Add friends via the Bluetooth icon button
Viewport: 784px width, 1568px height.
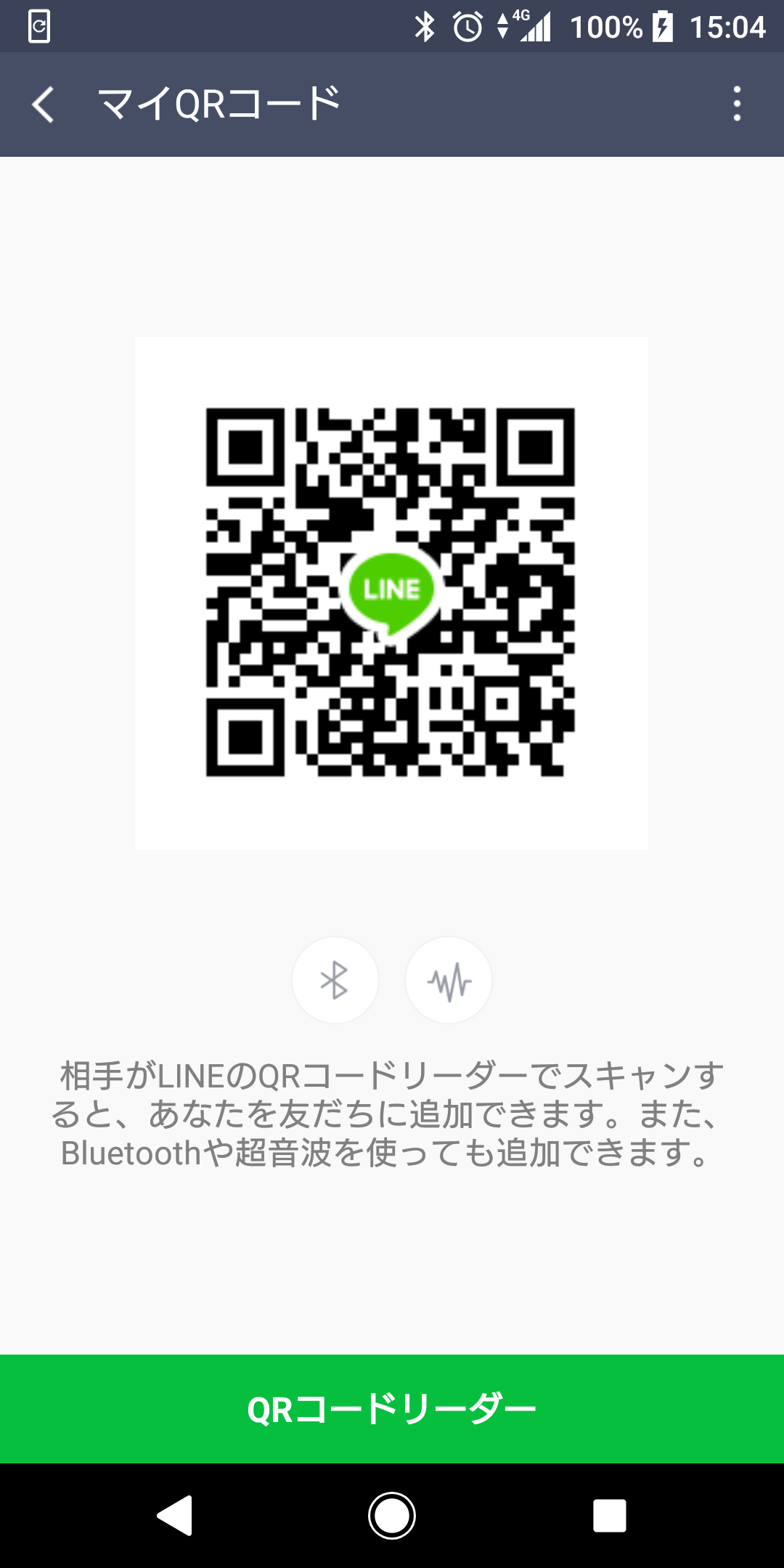335,980
